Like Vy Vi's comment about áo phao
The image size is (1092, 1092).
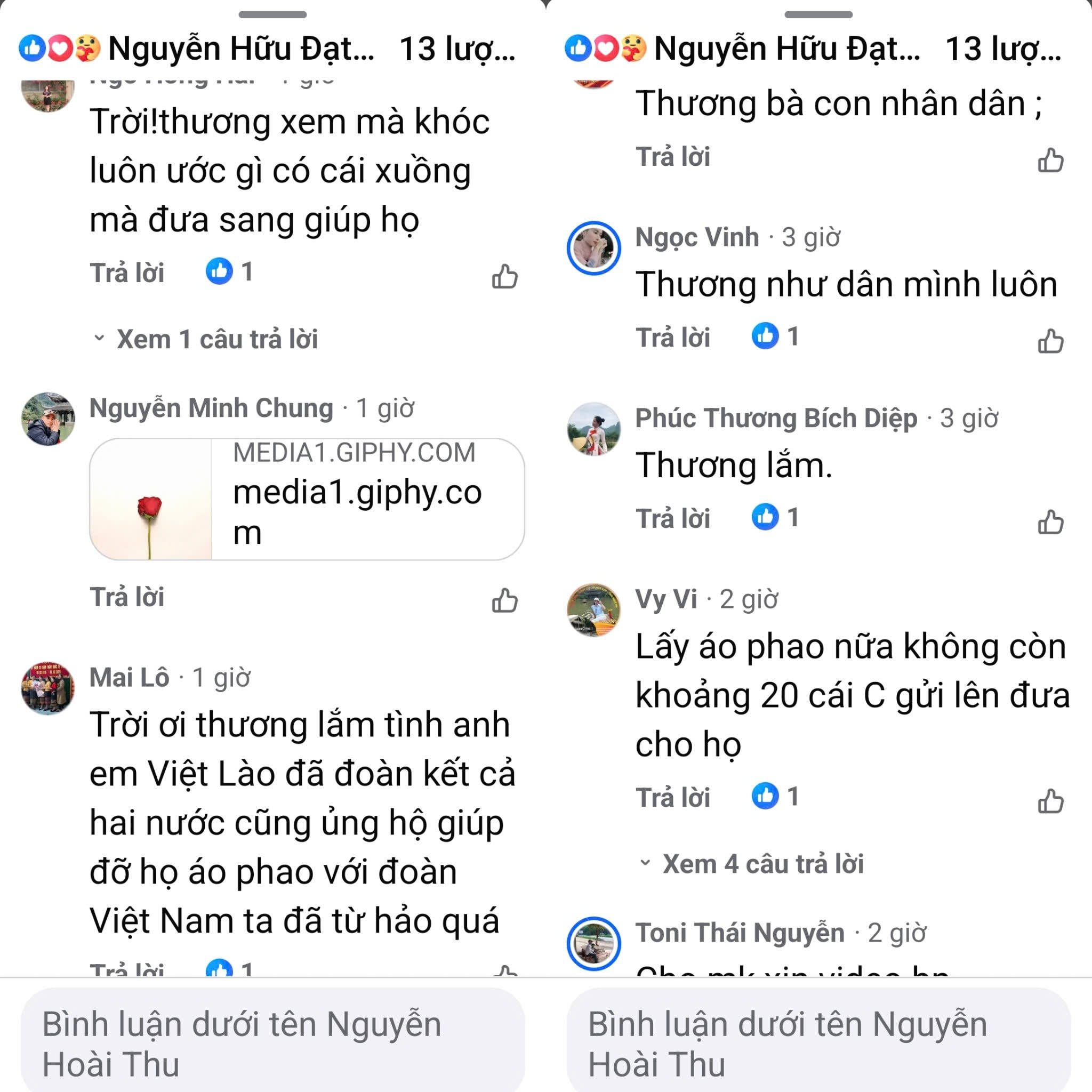pos(1050,801)
